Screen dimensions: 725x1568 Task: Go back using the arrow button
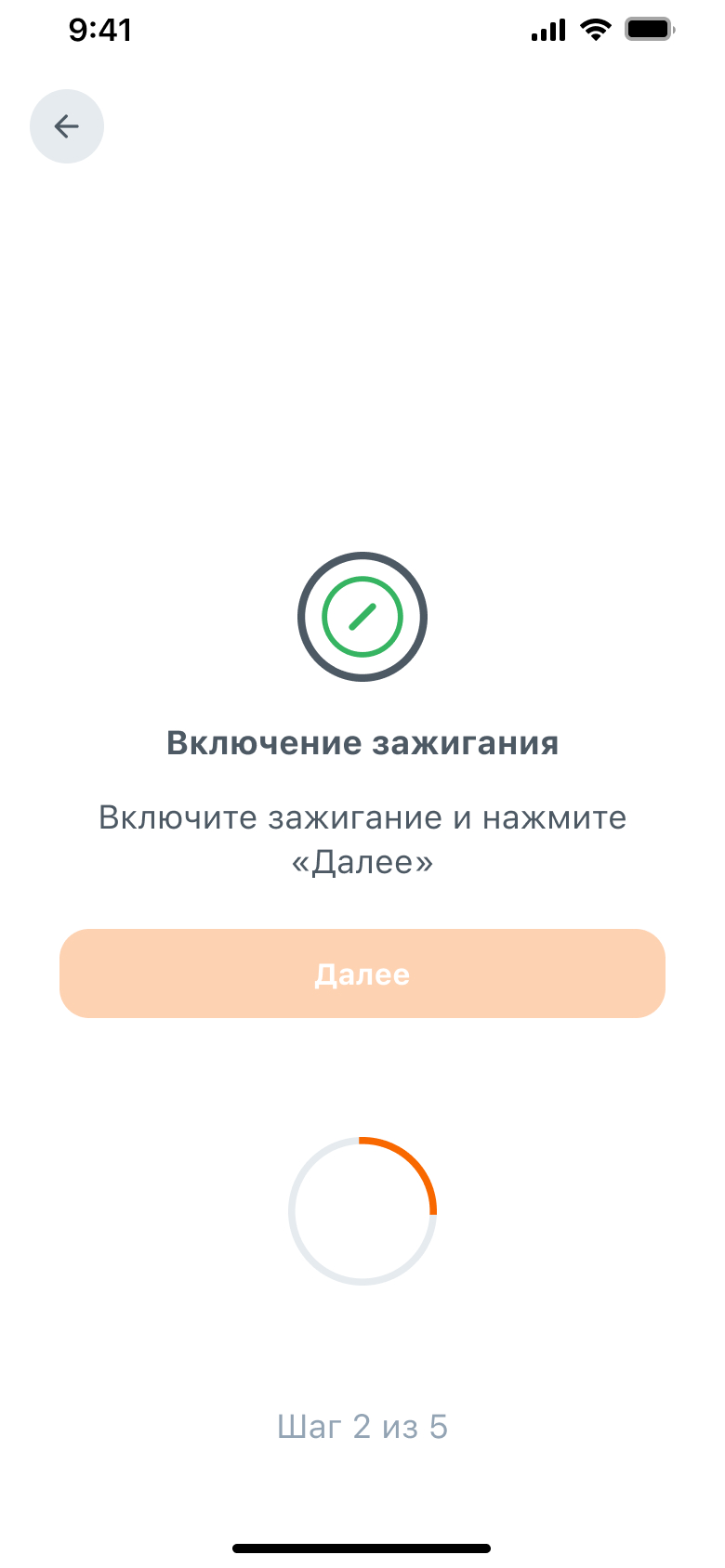tap(67, 126)
